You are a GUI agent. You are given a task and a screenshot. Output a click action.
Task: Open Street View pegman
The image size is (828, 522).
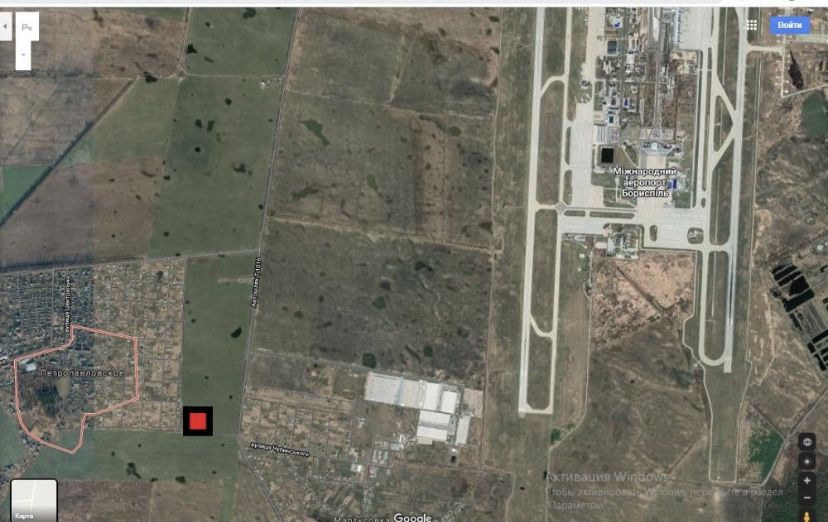(x=807, y=516)
